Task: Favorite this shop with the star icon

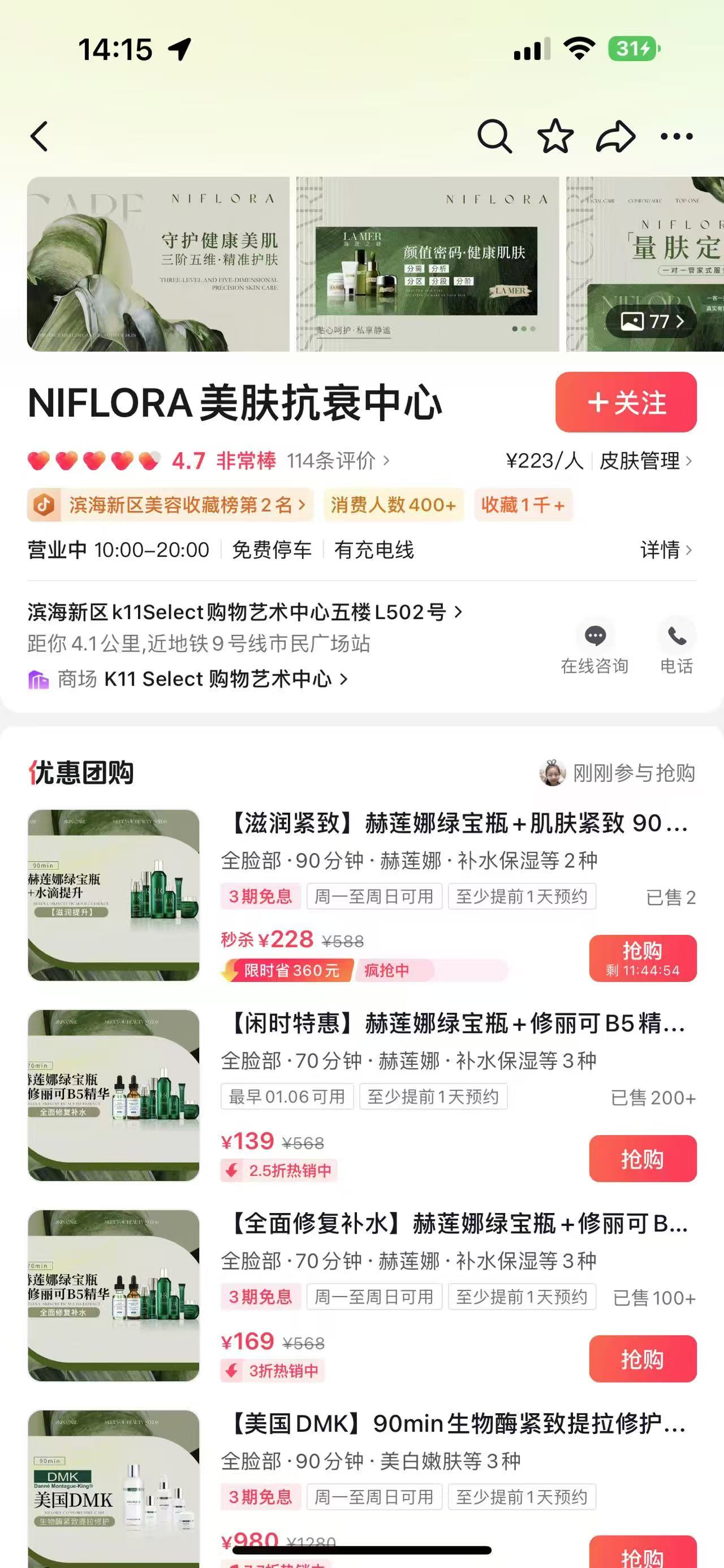Action: coord(555,136)
